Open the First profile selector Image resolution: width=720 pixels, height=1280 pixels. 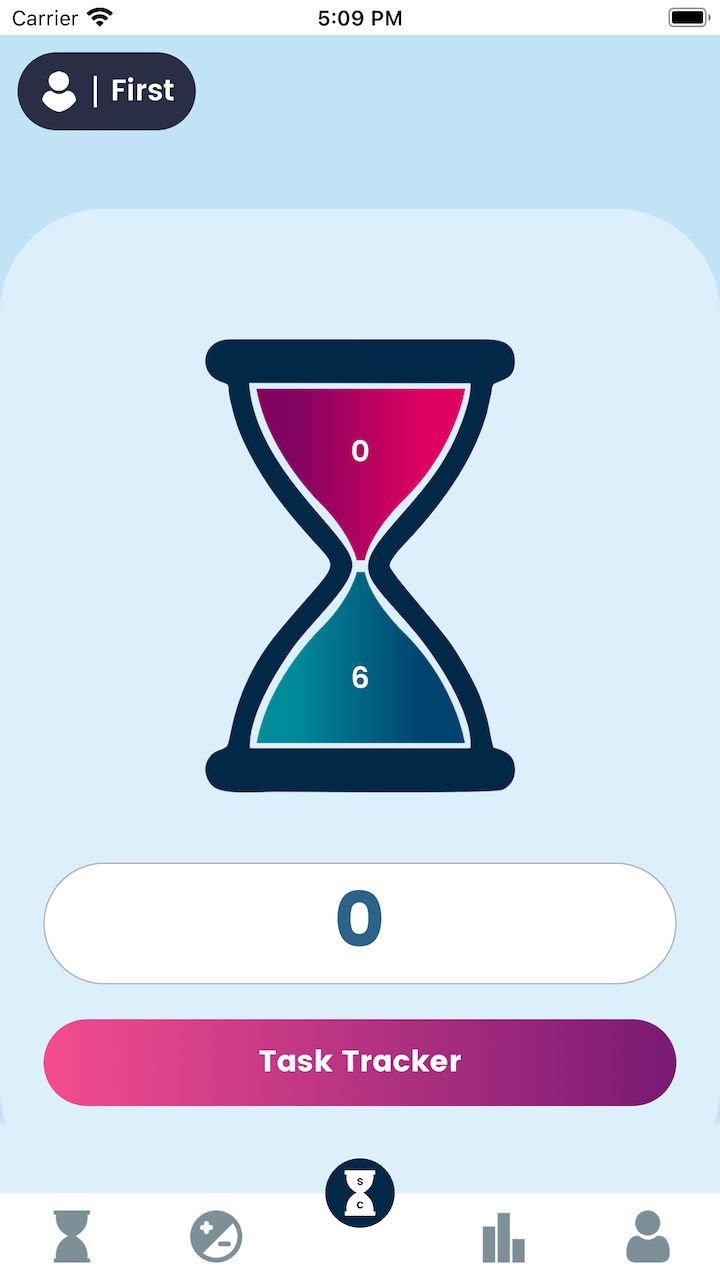coord(107,91)
